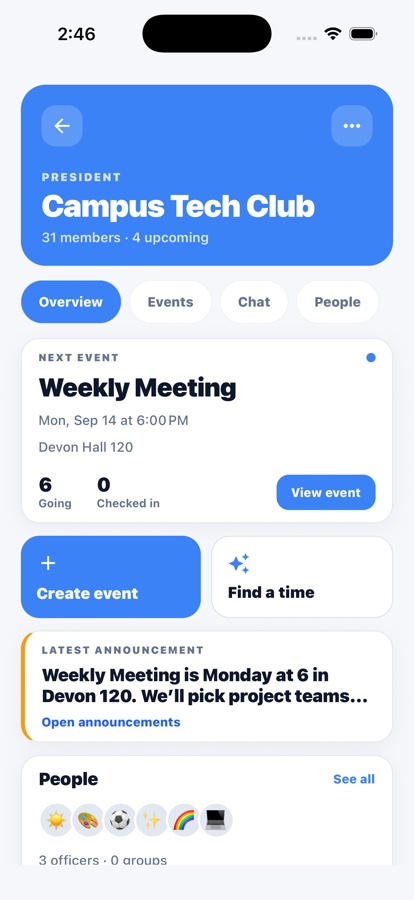Select the Overview tab
Image resolution: width=414 pixels, height=900 pixels.
point(71,302)
